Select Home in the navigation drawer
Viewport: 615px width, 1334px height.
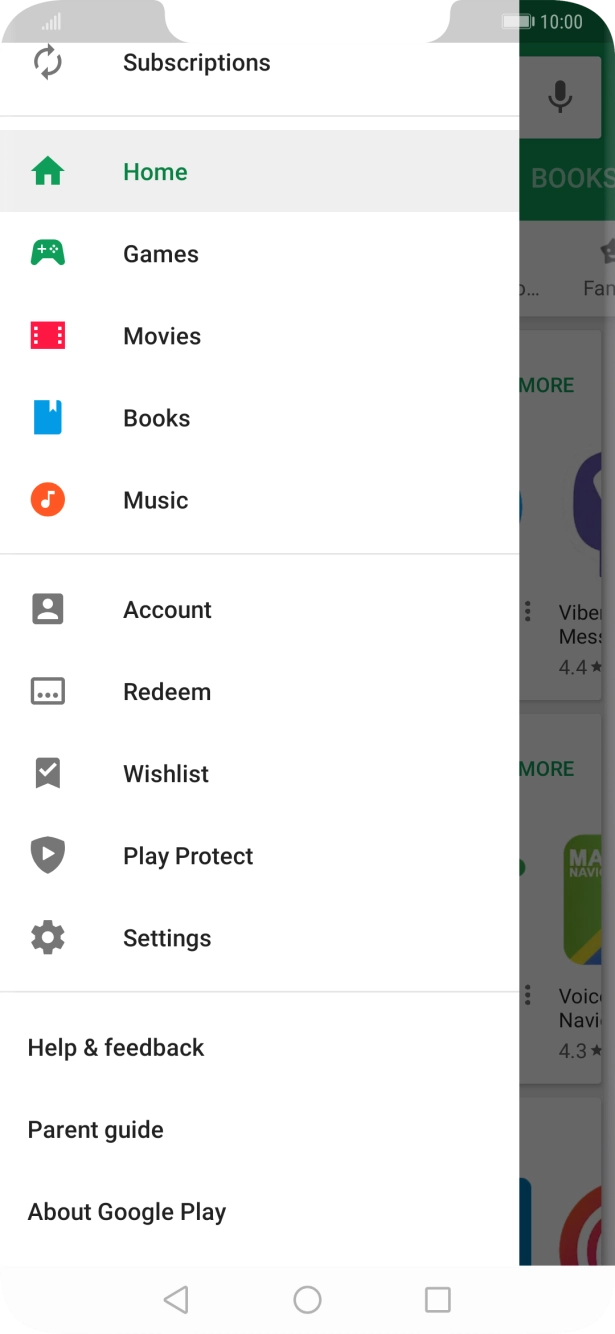click(x=155, y=172)
